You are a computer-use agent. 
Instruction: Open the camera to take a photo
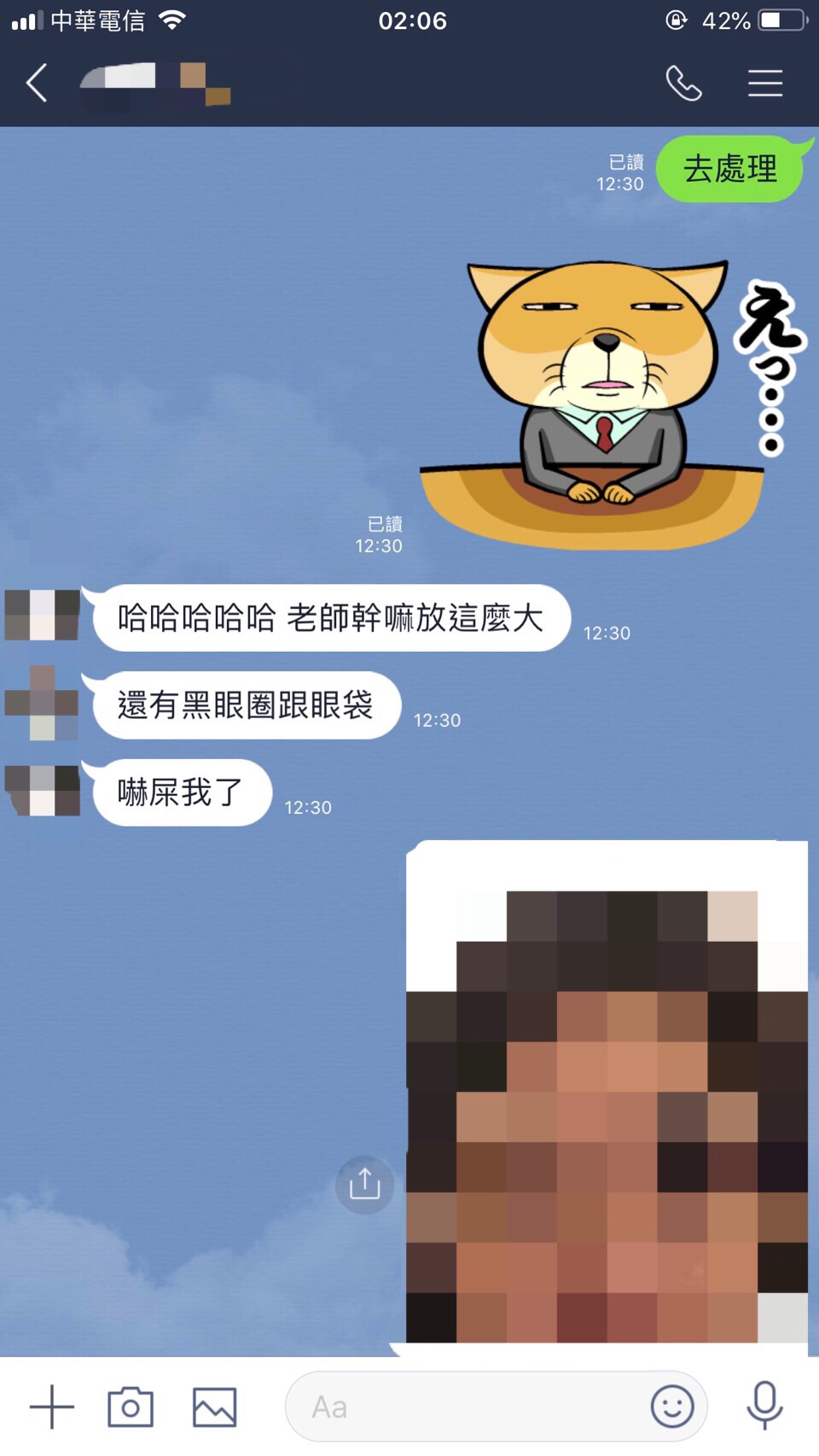[x=131, y=1407]
